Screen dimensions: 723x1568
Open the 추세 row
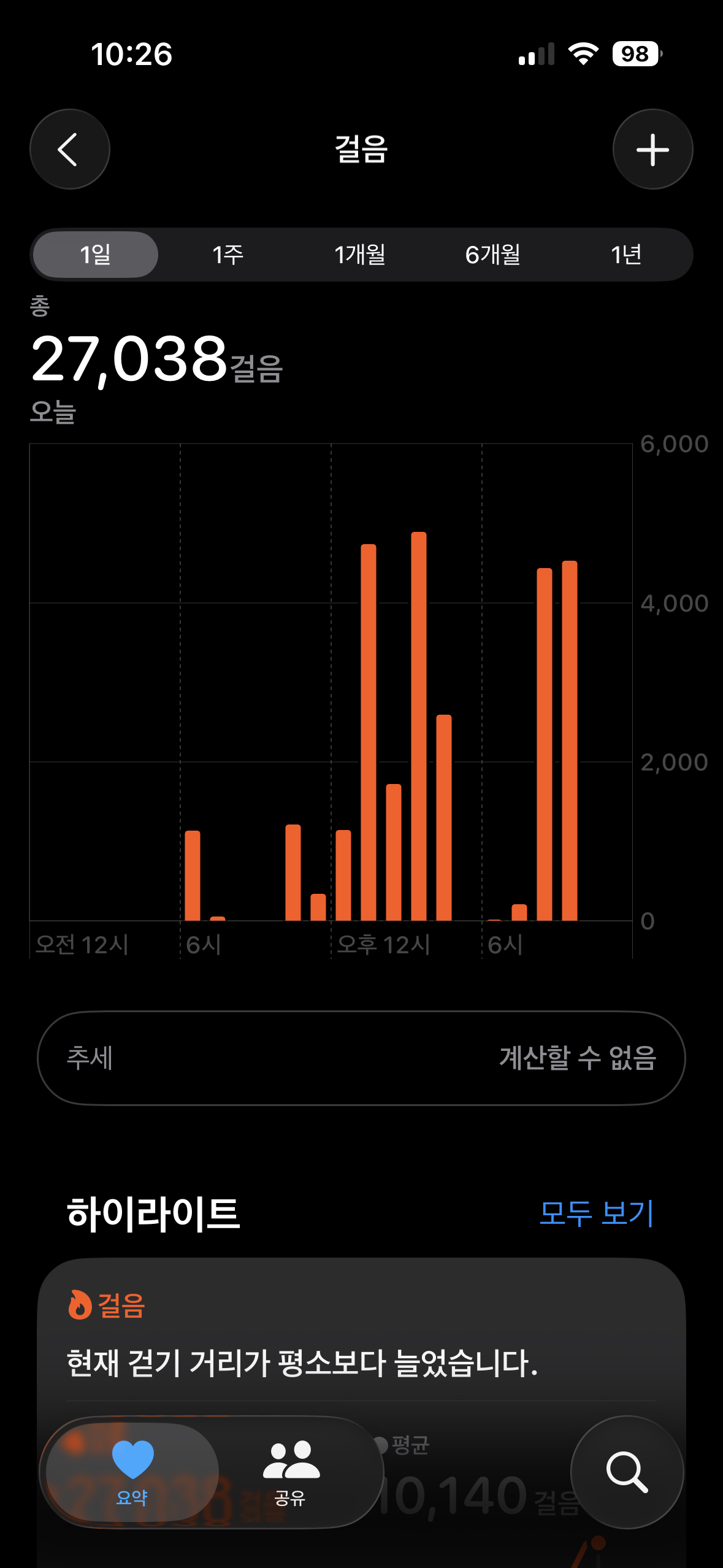[x=361, y=1058]
